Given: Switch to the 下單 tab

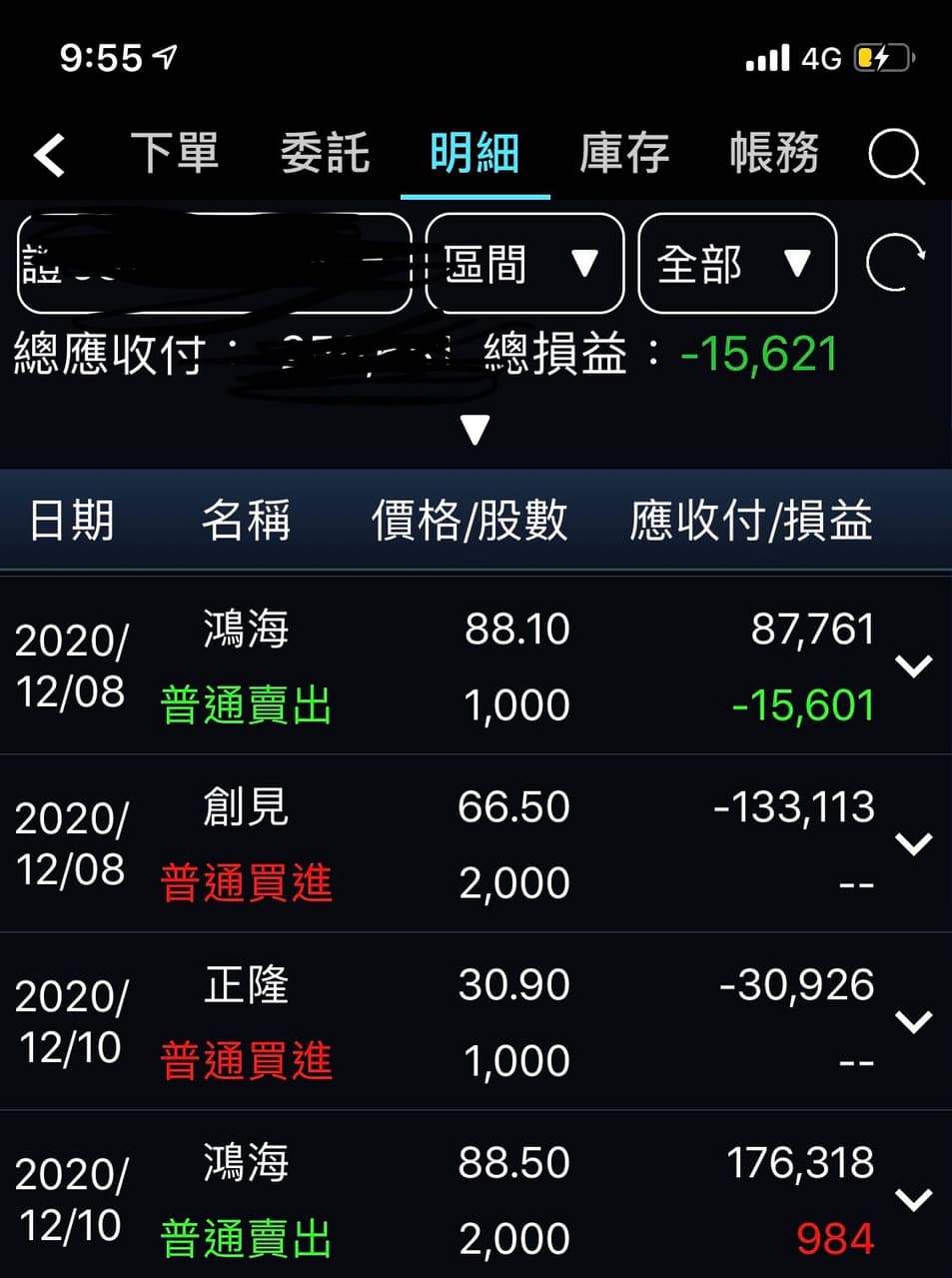Looking at the screenshot, I should pos(176,155).
